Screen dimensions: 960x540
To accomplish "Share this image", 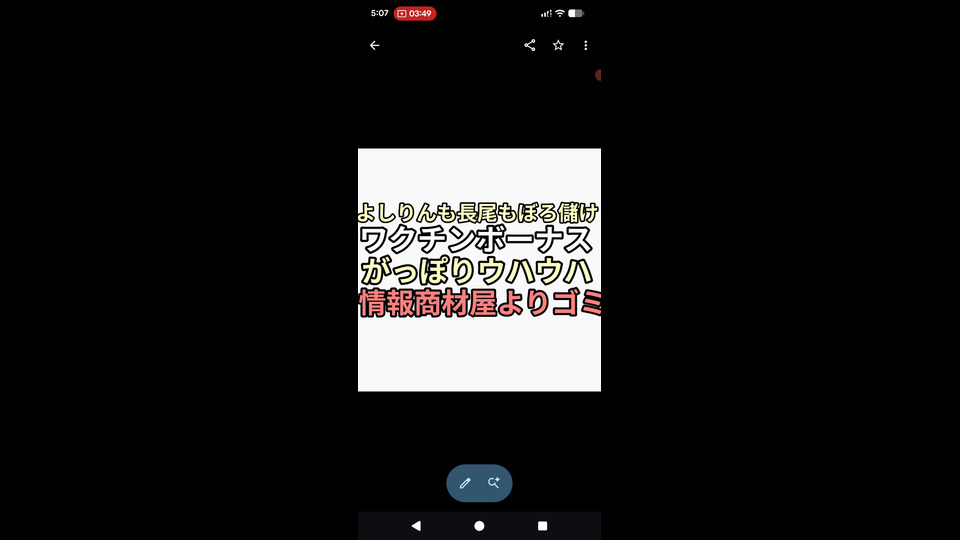I will (530, 45).
